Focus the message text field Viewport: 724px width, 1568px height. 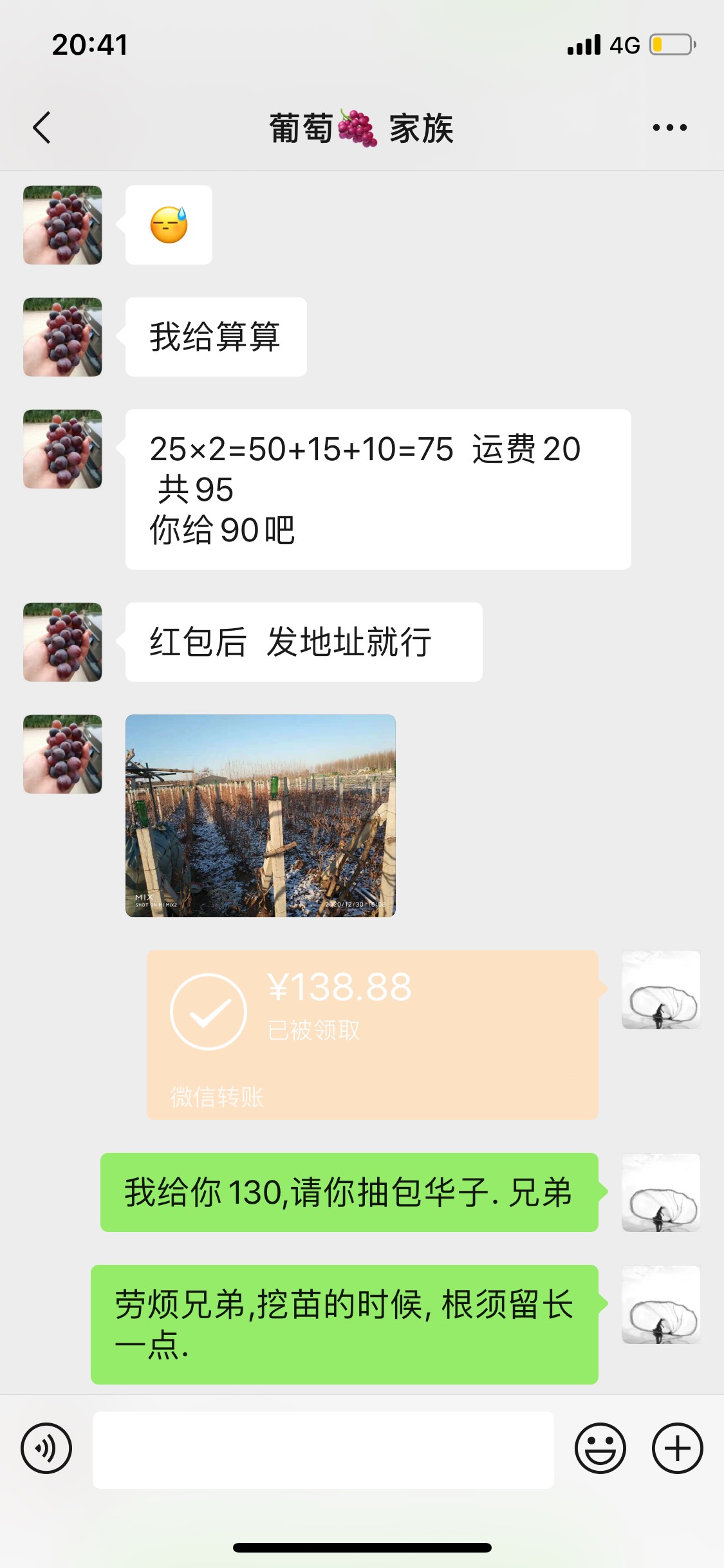[x=323, y=1450]
